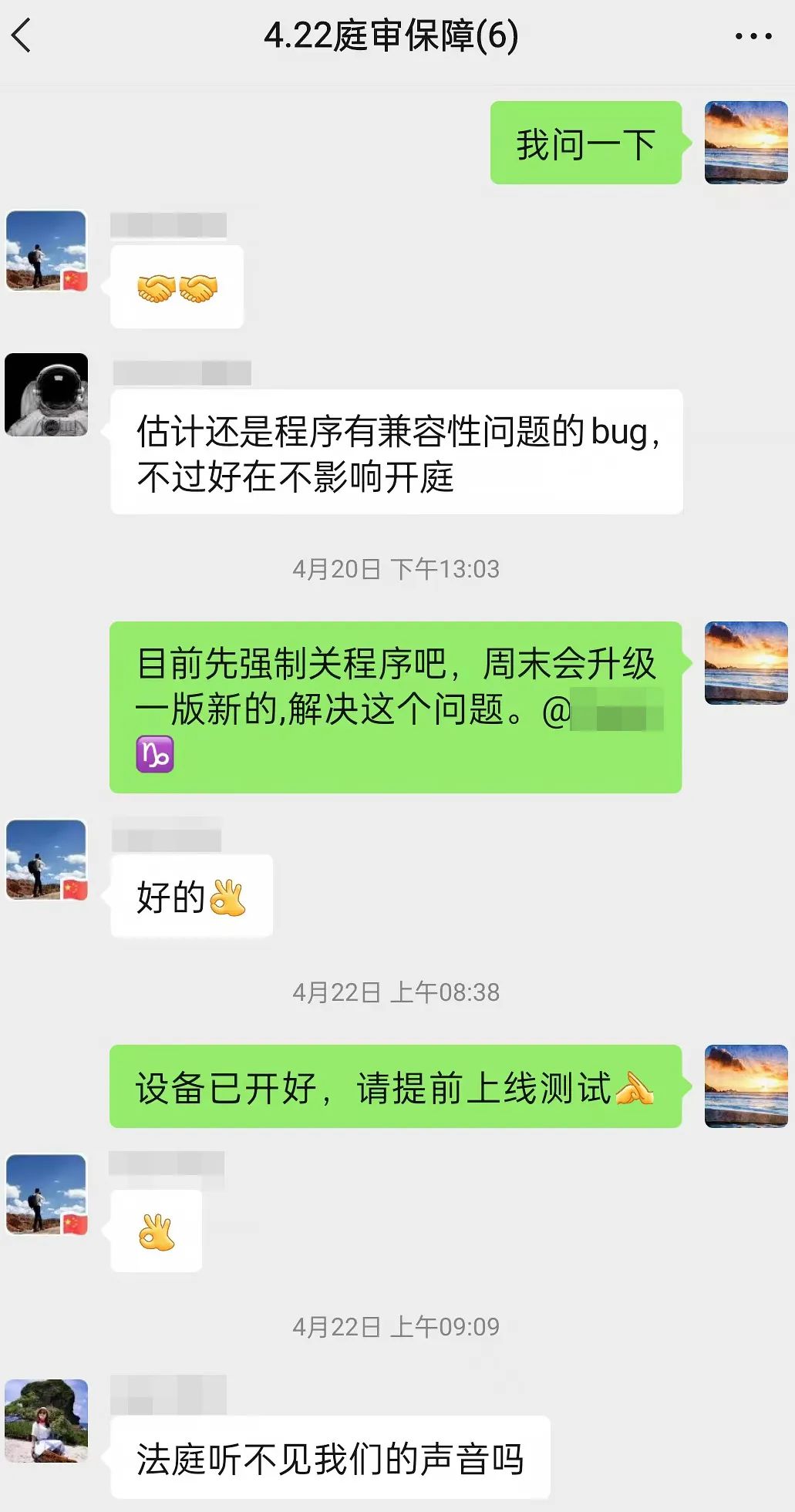Tap the sunset avatar beside "设备已开好" message
The height and width of the screenshot is (1512, 795).
coord(746,1086)
